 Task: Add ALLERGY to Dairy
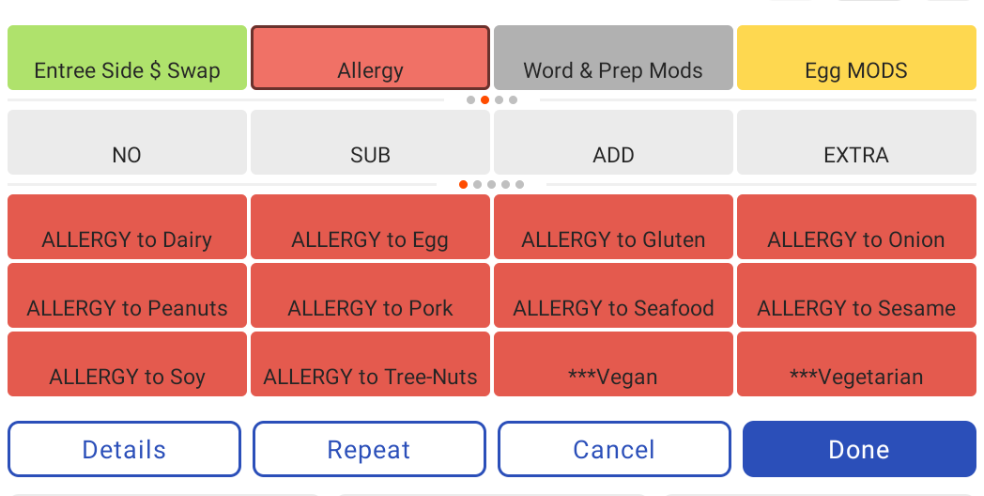point(127,227)
